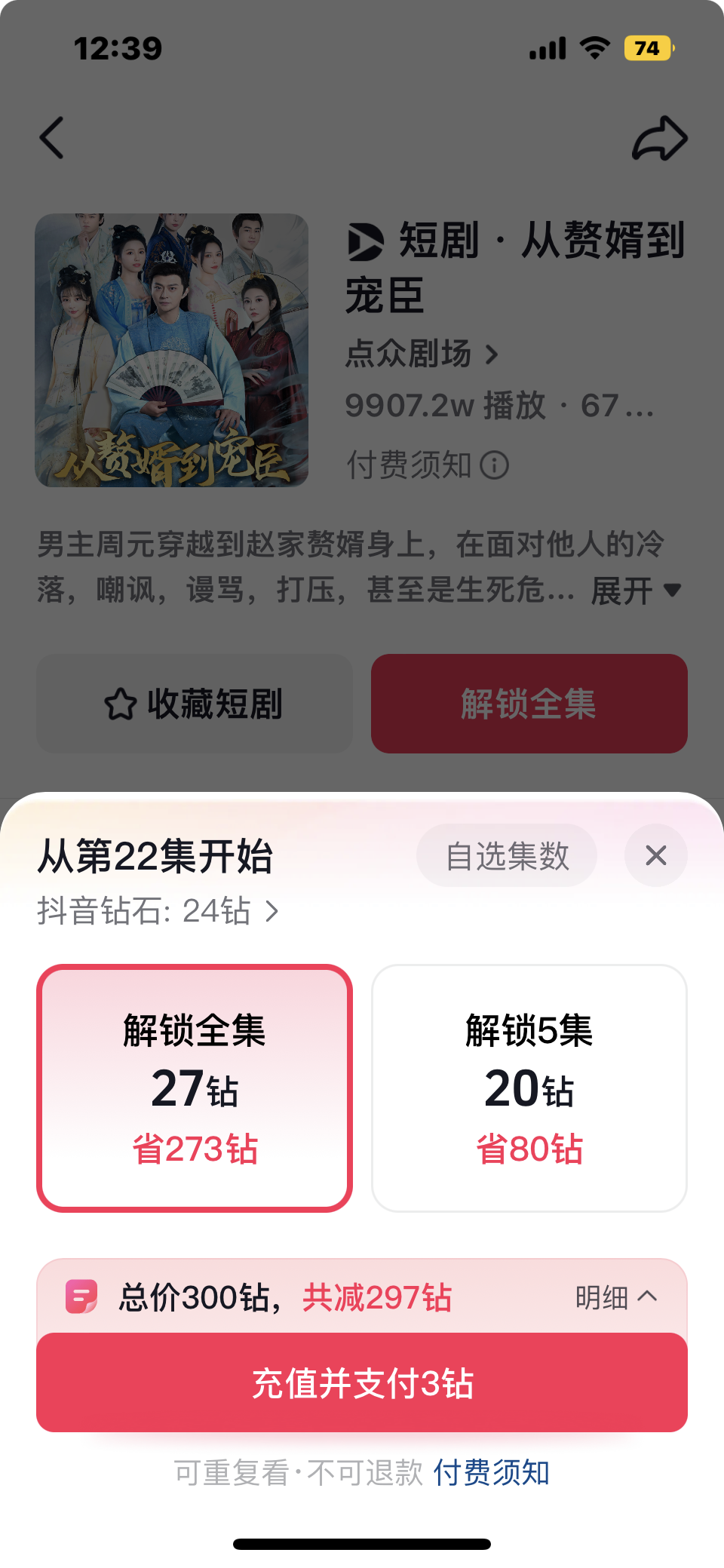Tap 自选集数 to choose episodes
The image size is (724, 1568).
point(507,856)
